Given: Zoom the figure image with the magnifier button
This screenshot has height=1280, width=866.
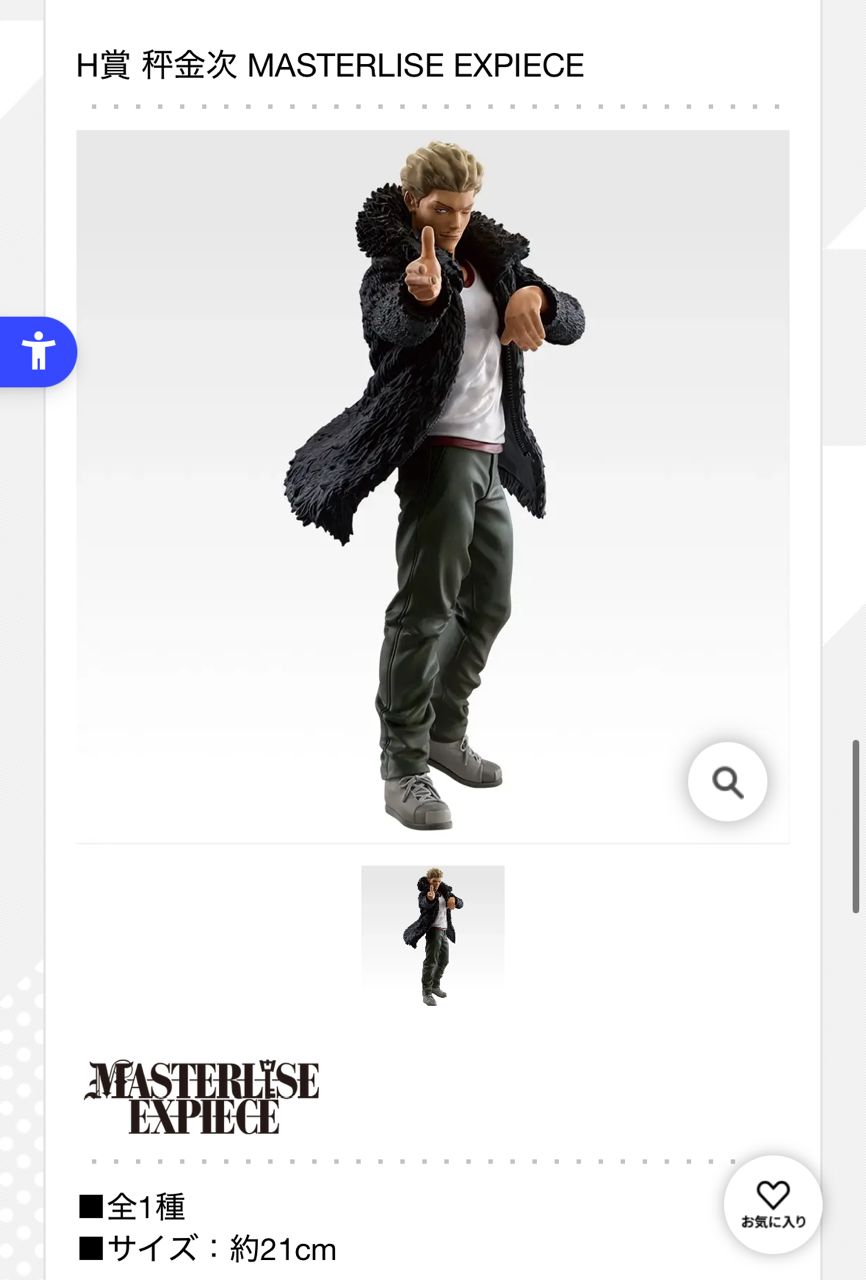Looking at the screenshot, I should click(x=727, y=782).
